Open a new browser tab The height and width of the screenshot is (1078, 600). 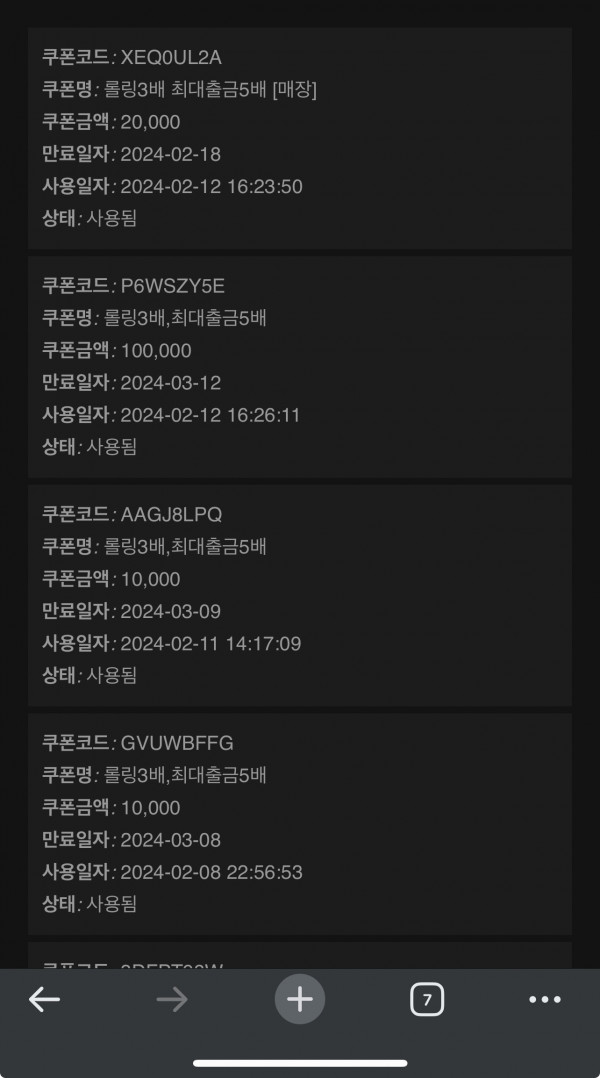point(300,999)
